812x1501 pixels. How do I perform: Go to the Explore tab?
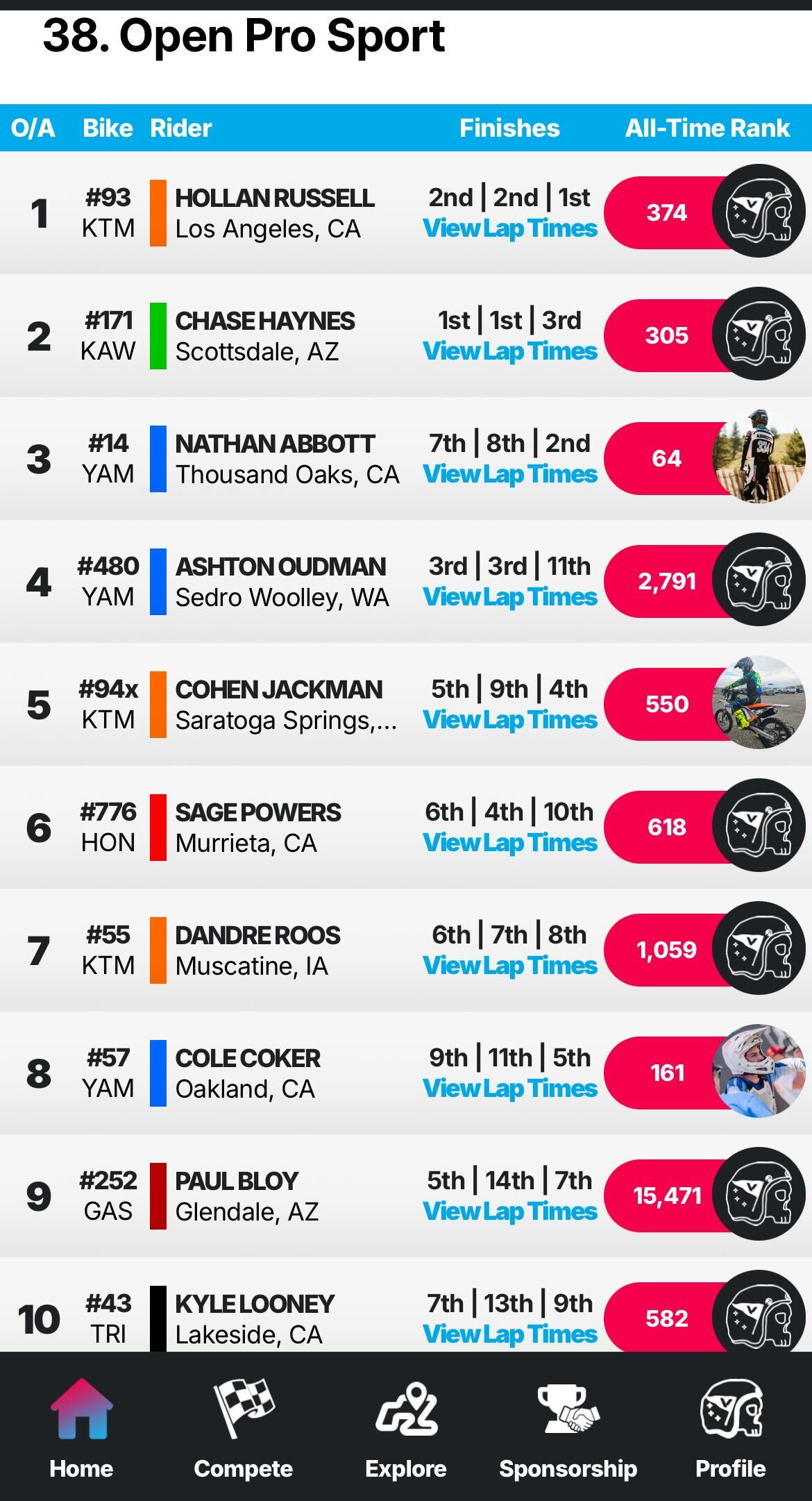tap(406, 1430)
